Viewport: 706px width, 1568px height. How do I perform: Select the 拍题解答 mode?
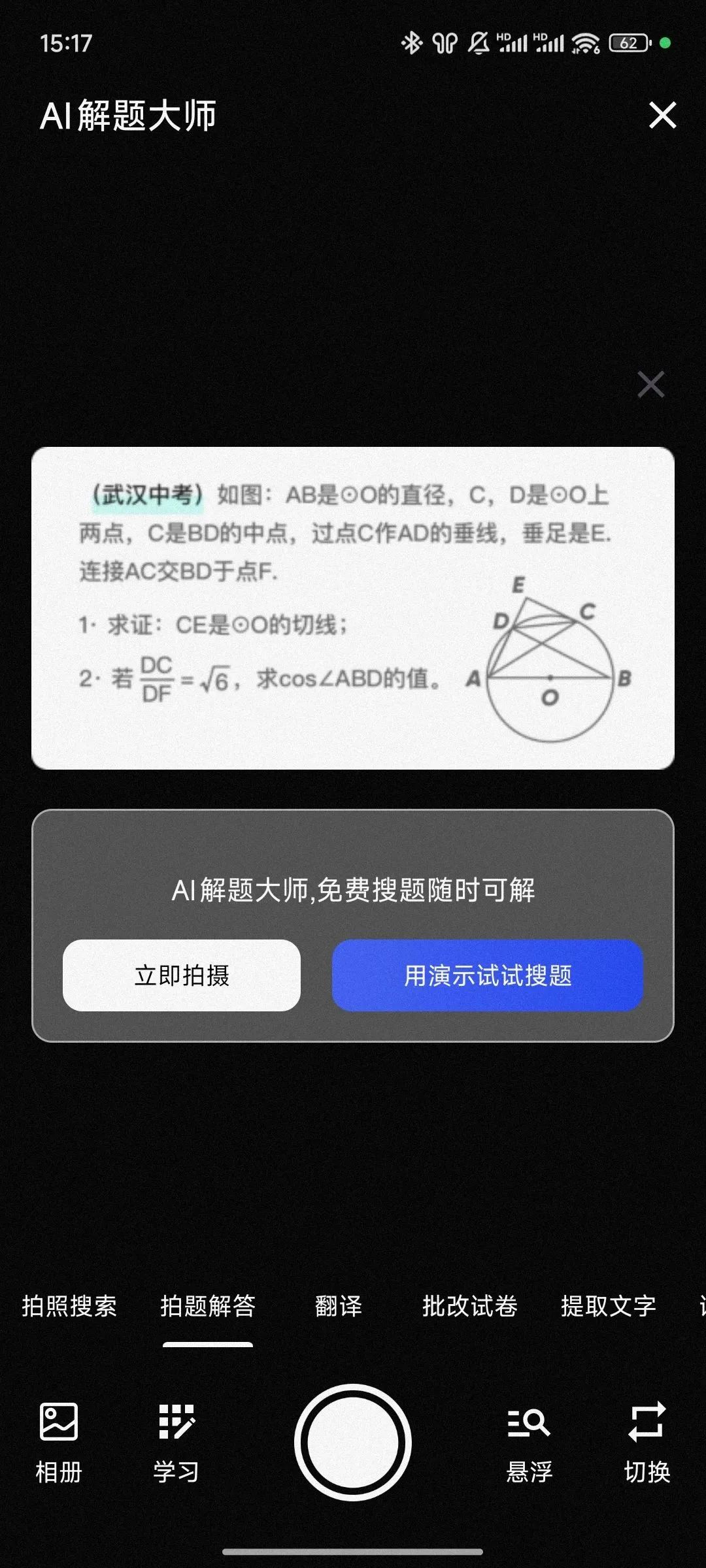click(208, 1306)
